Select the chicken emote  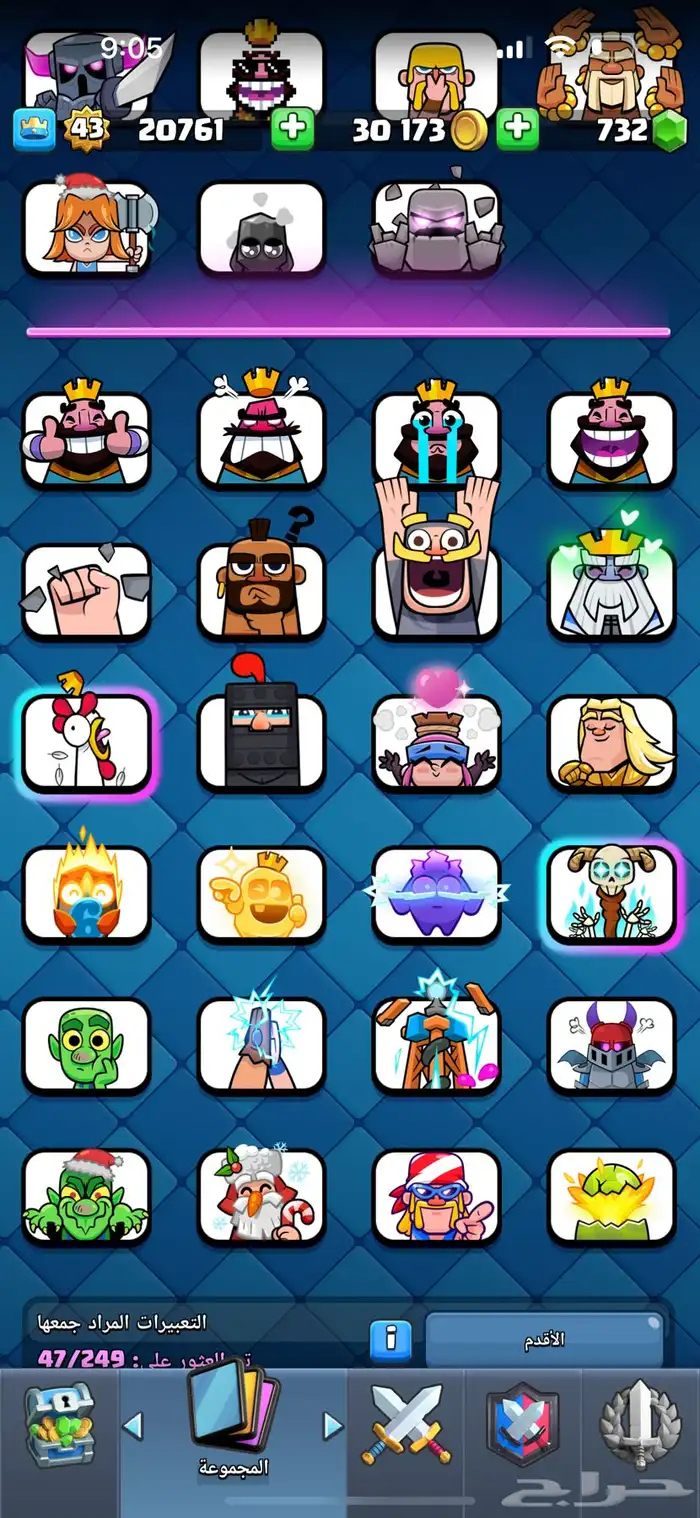[86, 742]
